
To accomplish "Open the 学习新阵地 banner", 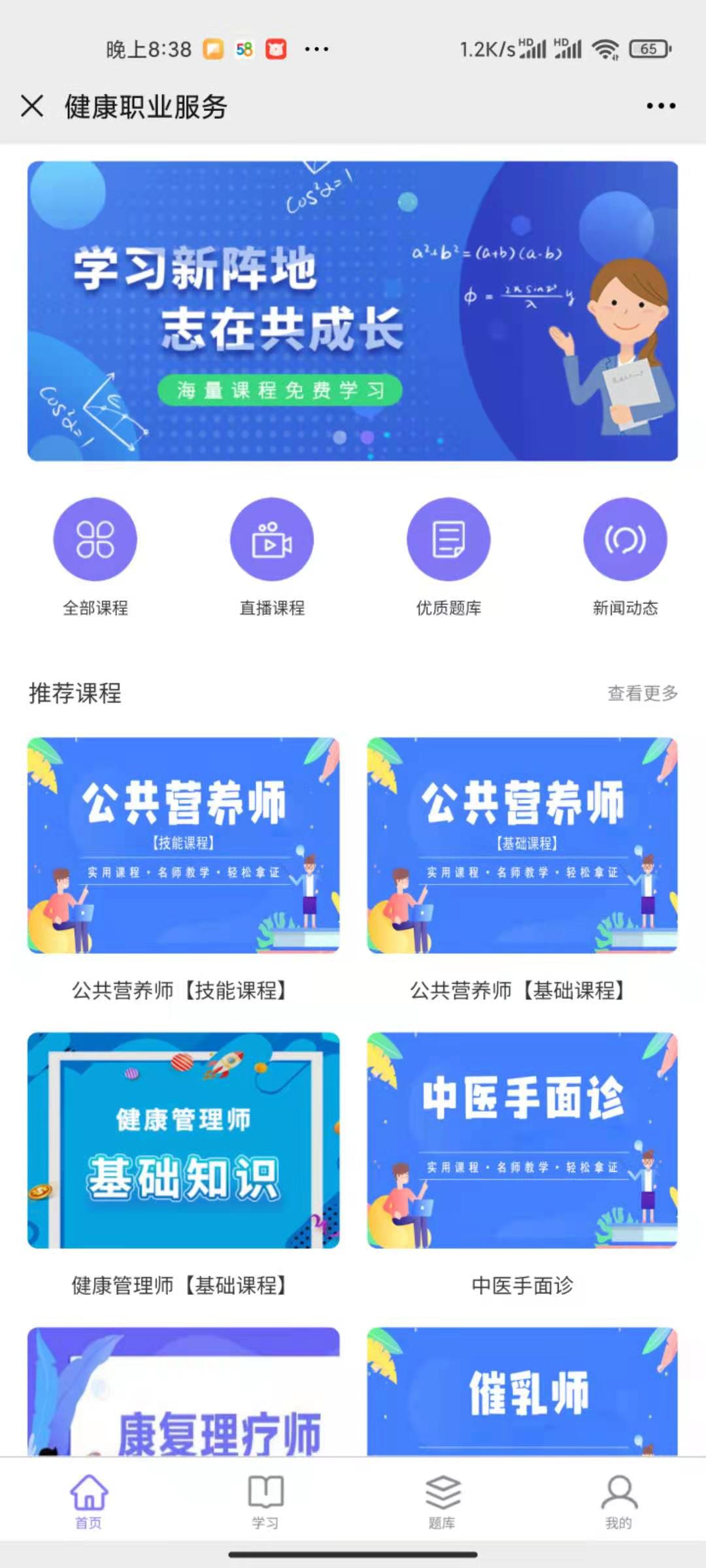I will (352, 311).
